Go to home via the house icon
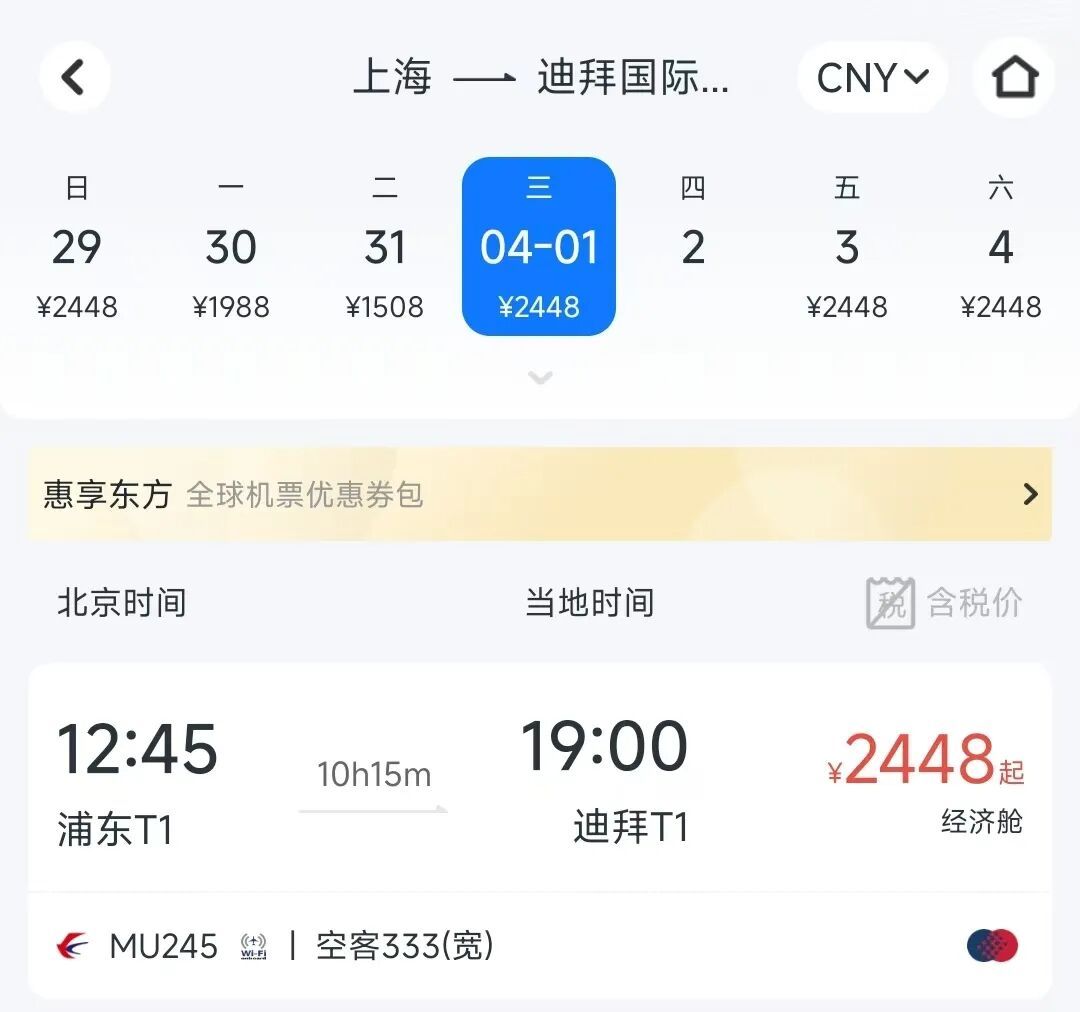Screen dimensions: 1080x1012 tap(1014, 77)
